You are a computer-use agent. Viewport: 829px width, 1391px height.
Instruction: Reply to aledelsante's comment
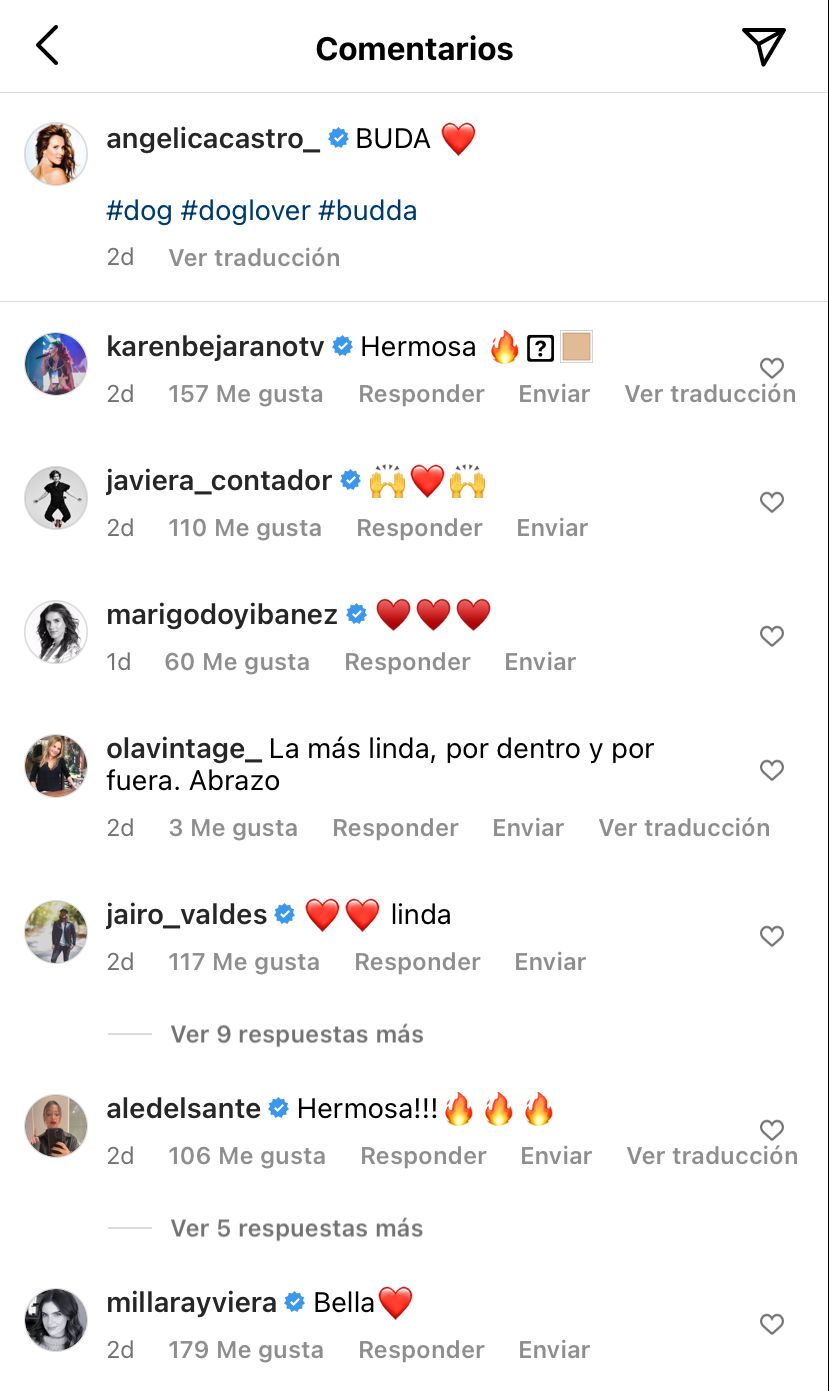point(423,1156)
